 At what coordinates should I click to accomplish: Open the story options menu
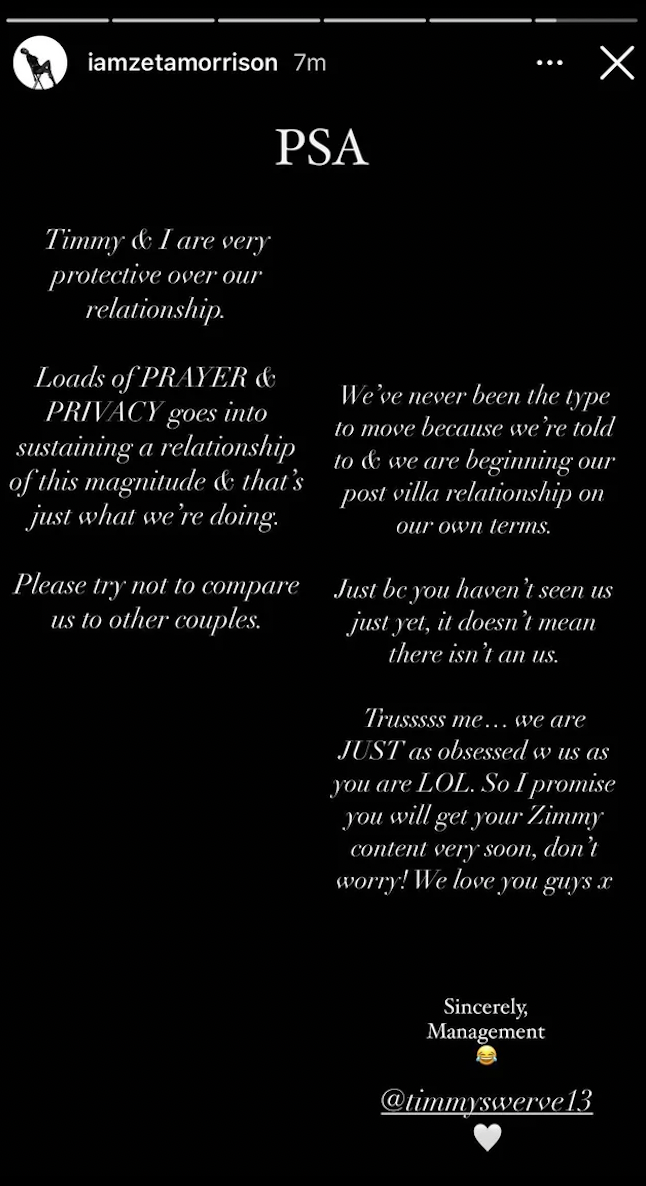[549, 63]
